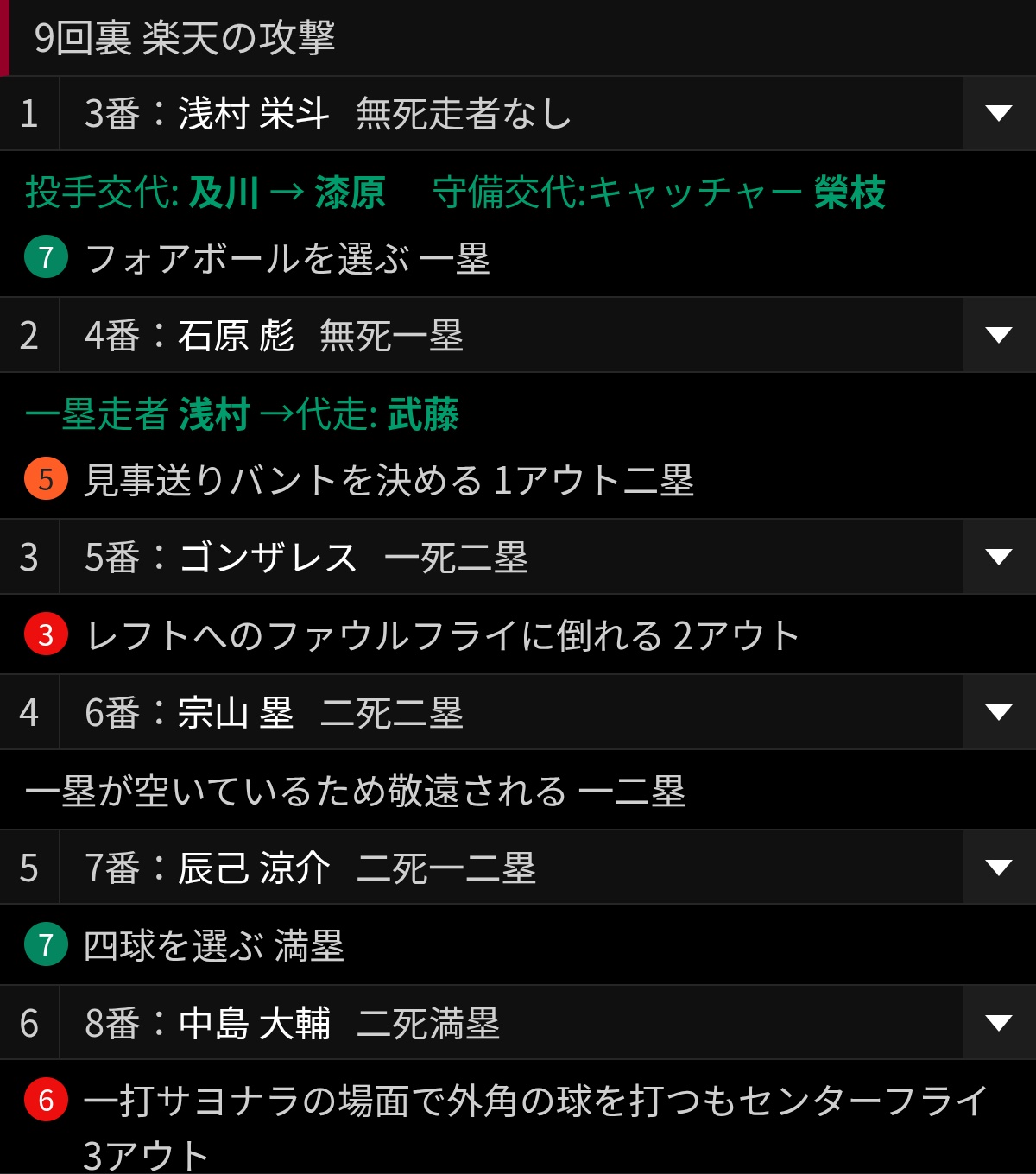Expand the 5番 ゴンザレス at-bat details
Image resolution: width=1036 pixels, height=1174 pixels.
coord(999,557)
